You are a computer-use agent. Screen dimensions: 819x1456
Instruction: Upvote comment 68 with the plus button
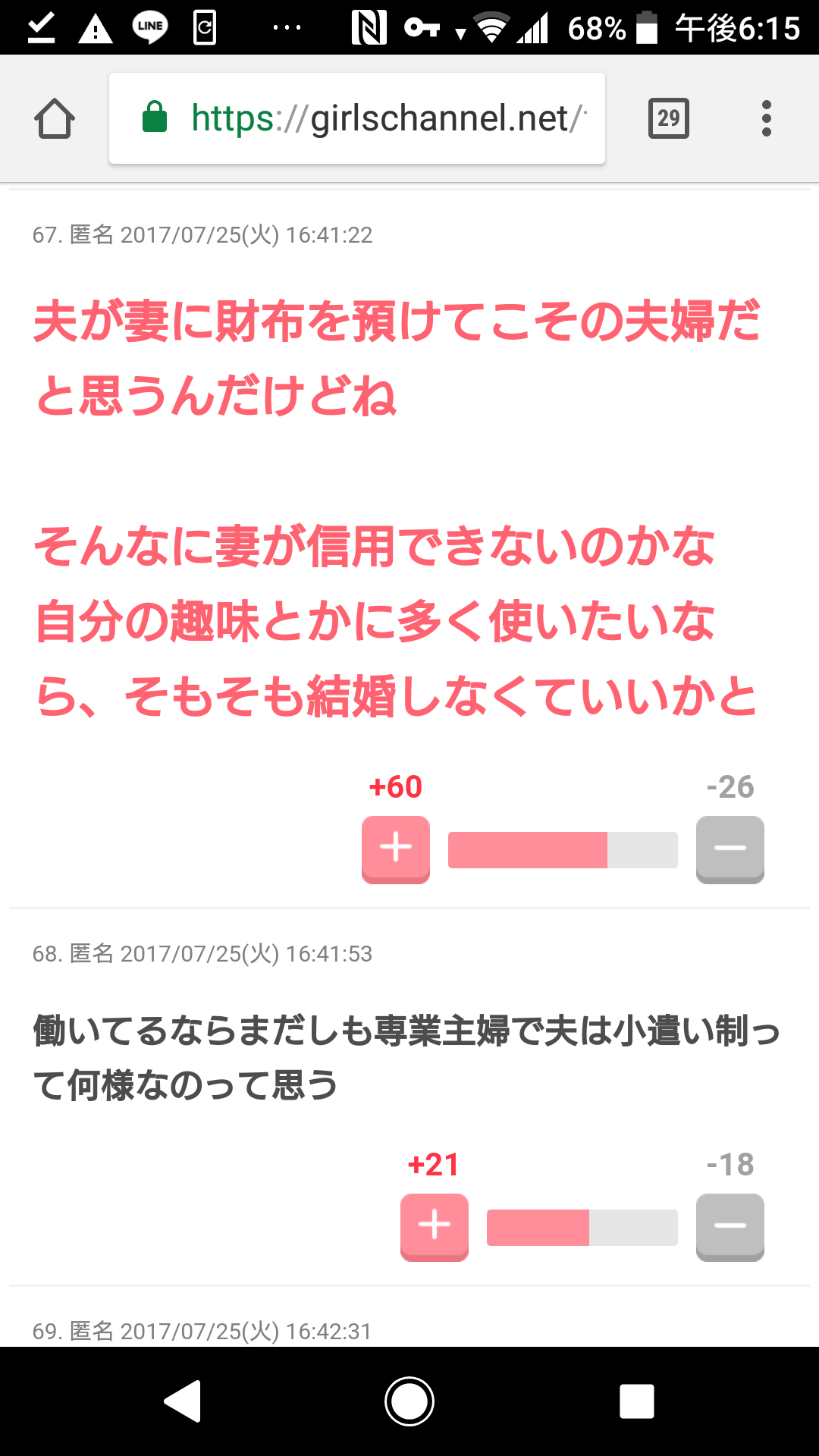[434, 1226]
